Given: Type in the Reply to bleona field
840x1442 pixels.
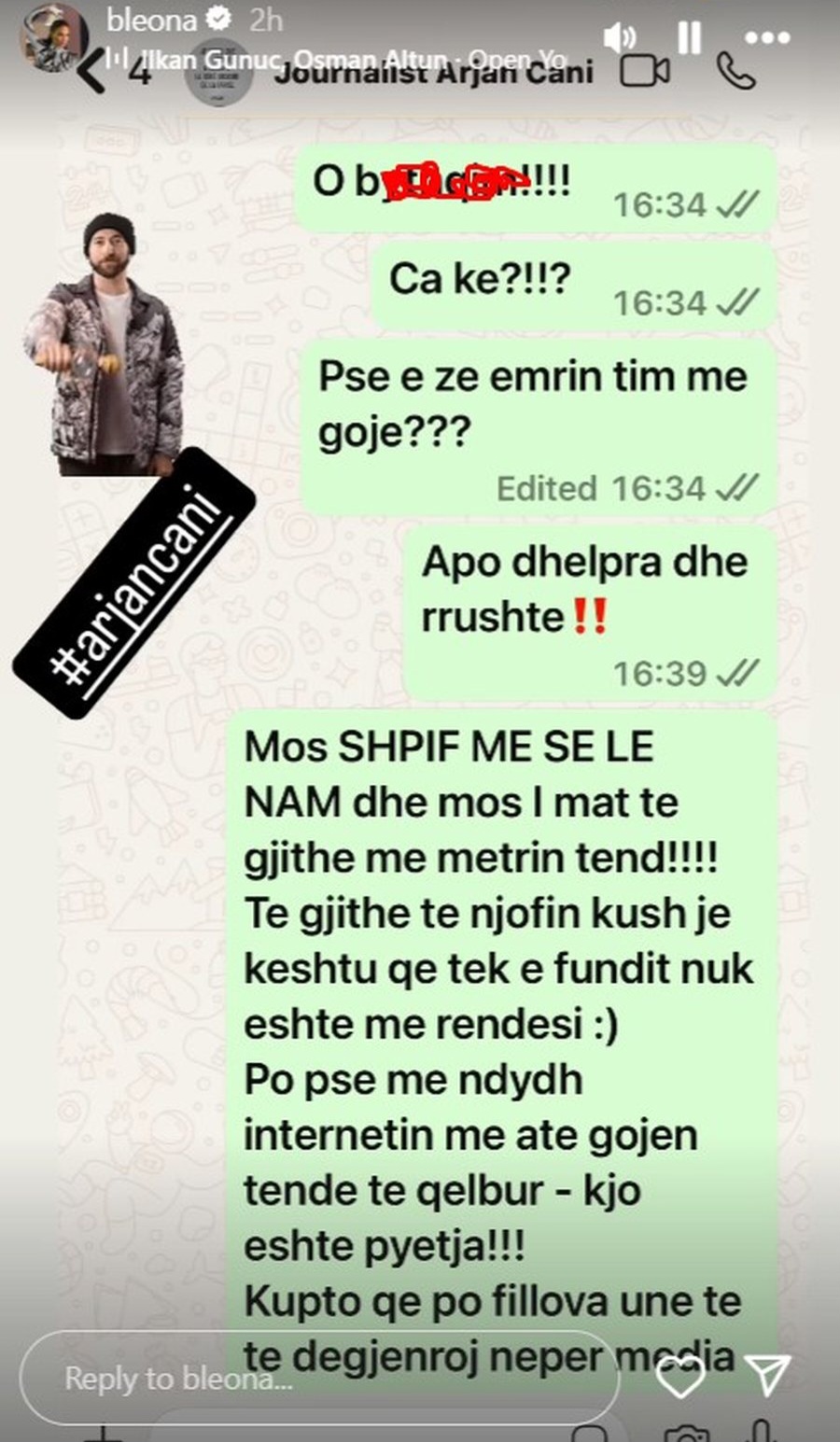Looking at the screenshot, I should (x=317, y=1379).
